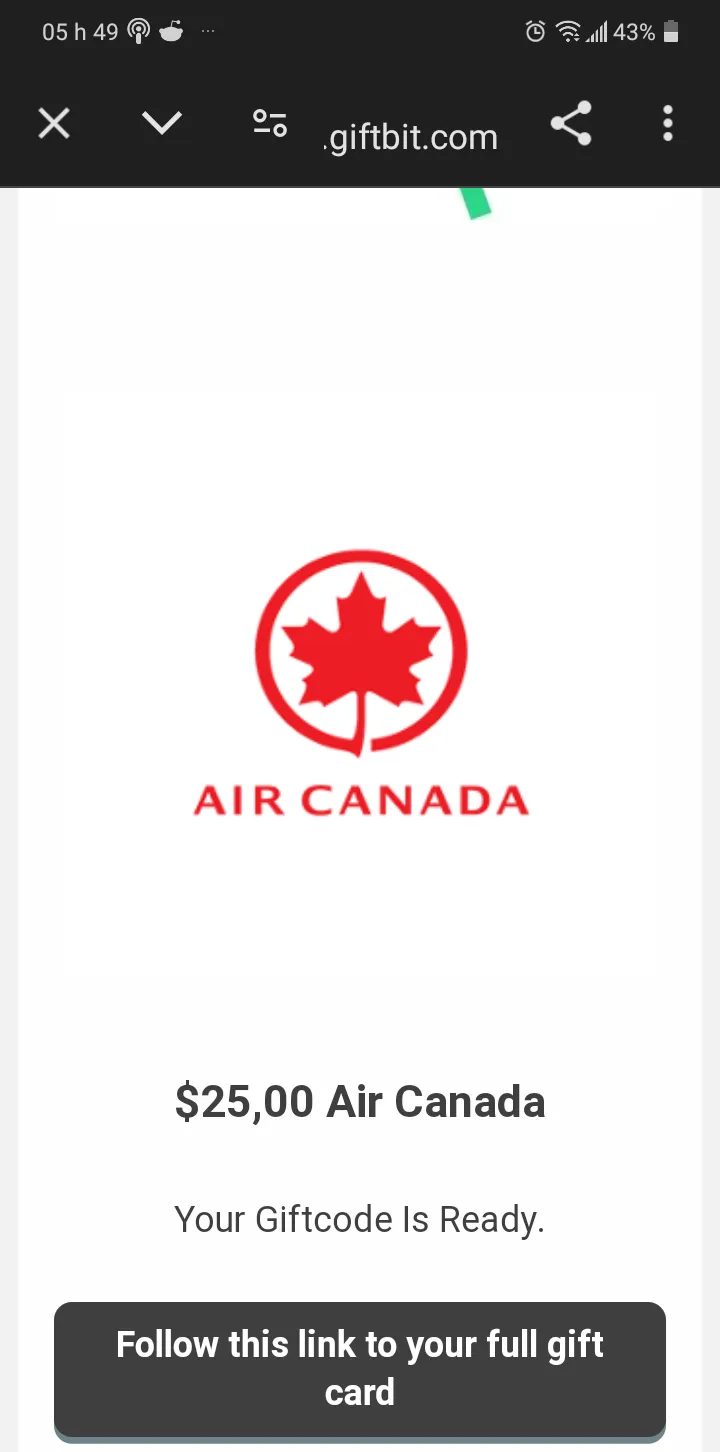720x1452 pixels.
Task: Share this gift page
Action: 571,124
